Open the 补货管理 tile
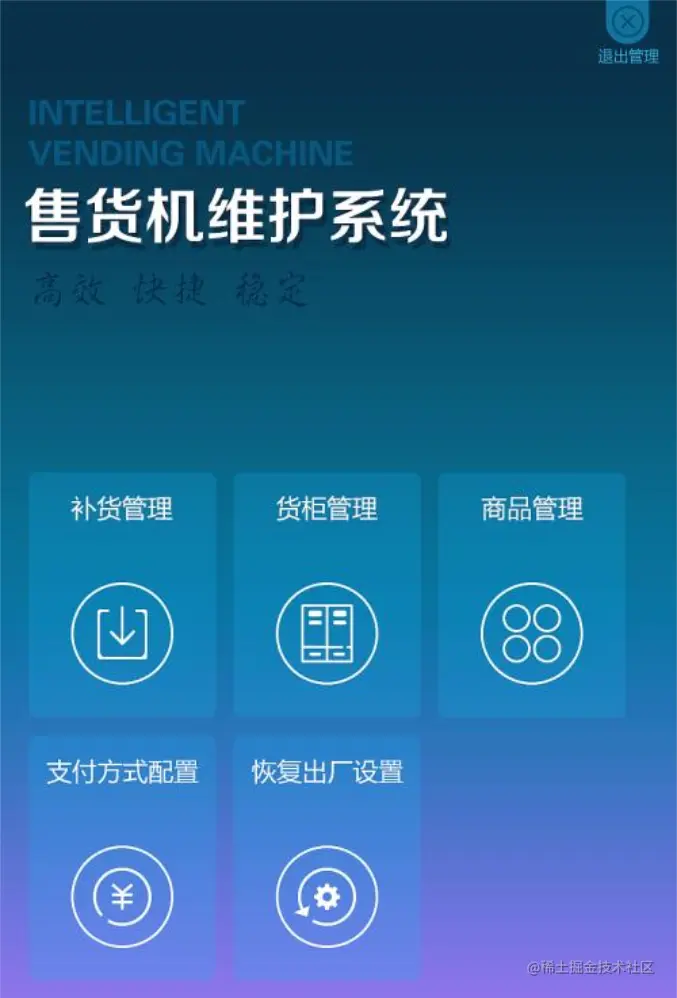This screenshot has height=998, width=677. pyautogui.click(x=122, y=595)
